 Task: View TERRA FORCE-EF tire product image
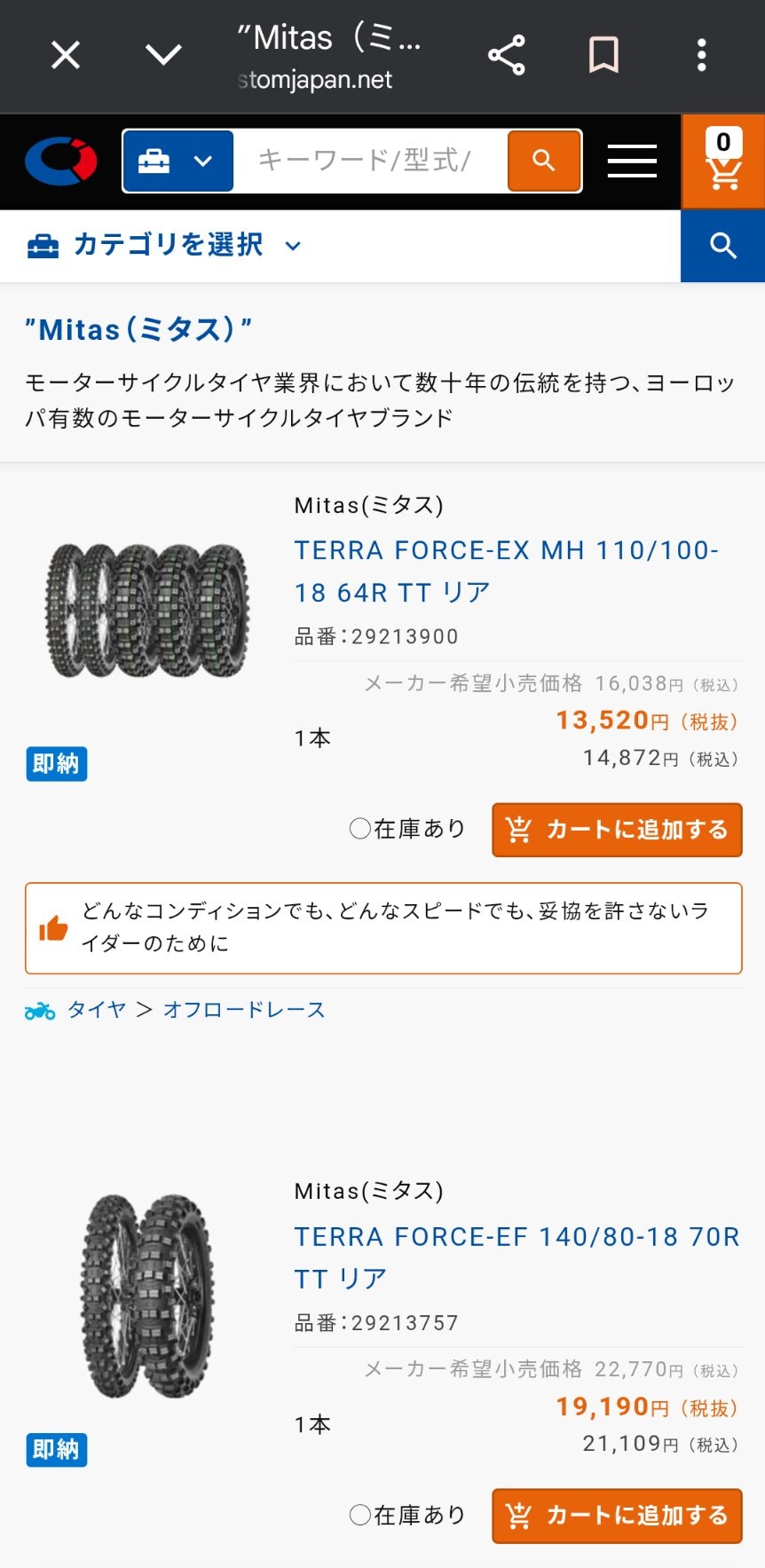click(147, 1296)
